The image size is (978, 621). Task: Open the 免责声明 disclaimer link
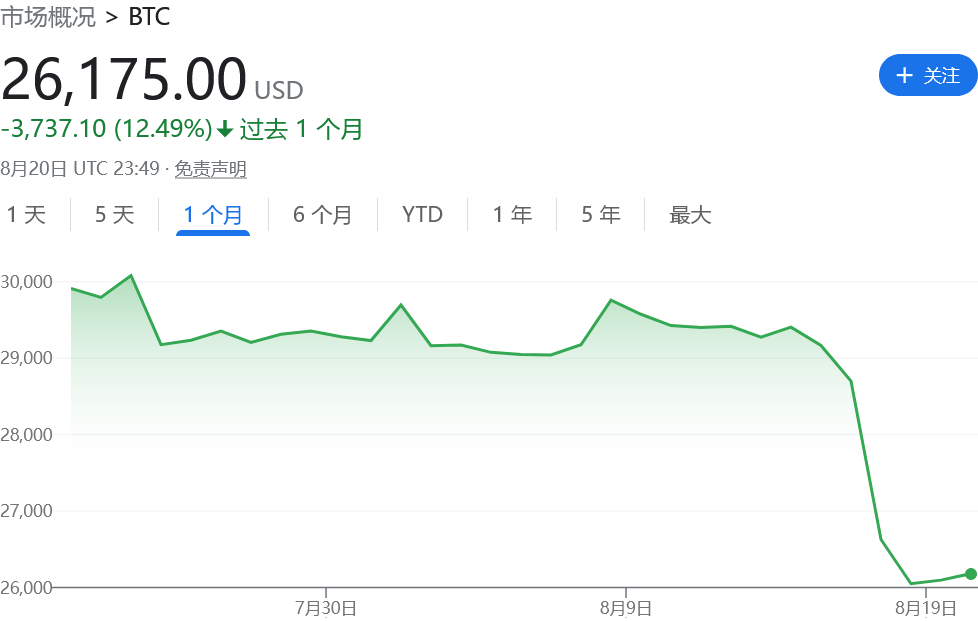coord(210,169)
